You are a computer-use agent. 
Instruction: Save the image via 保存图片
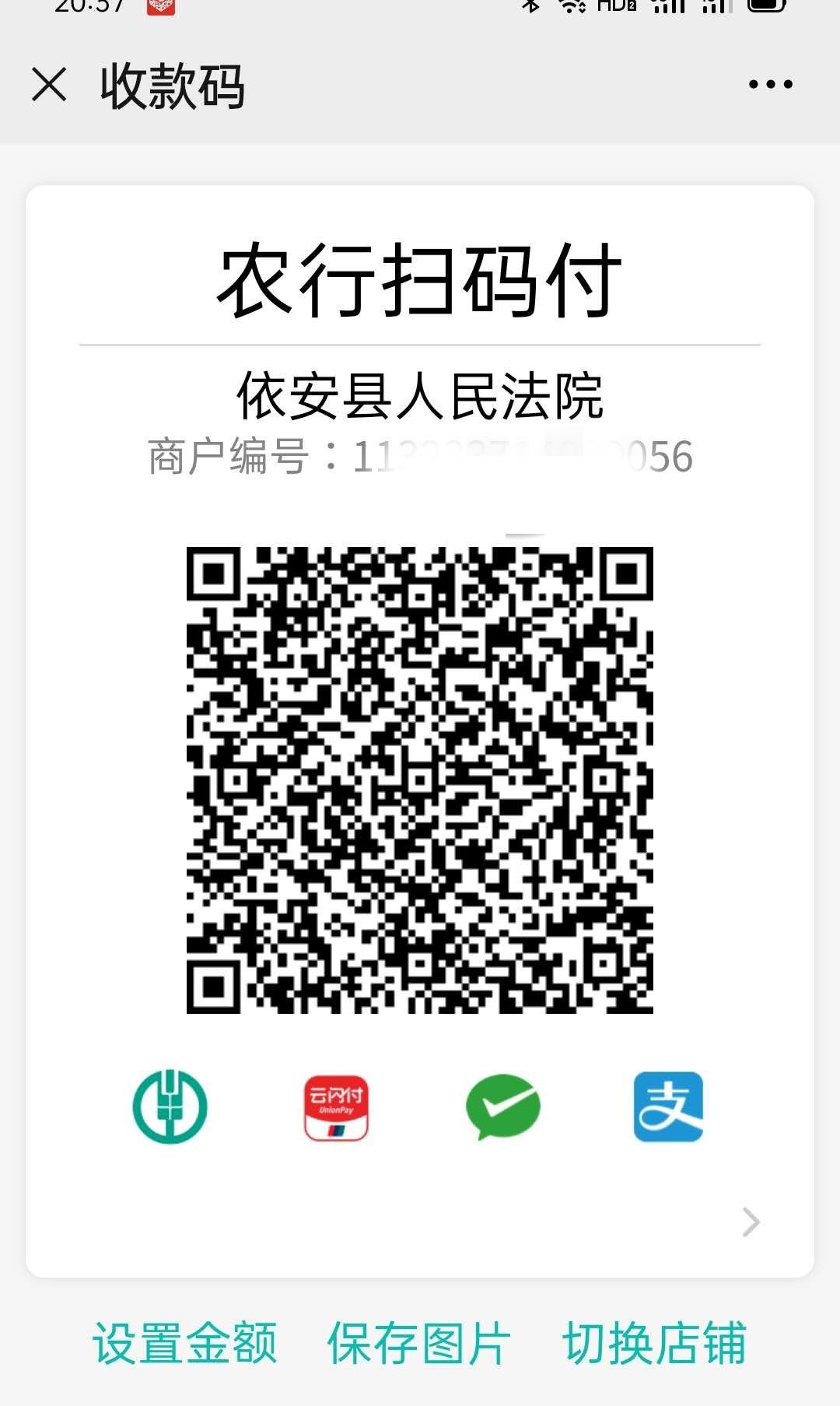419,1343
